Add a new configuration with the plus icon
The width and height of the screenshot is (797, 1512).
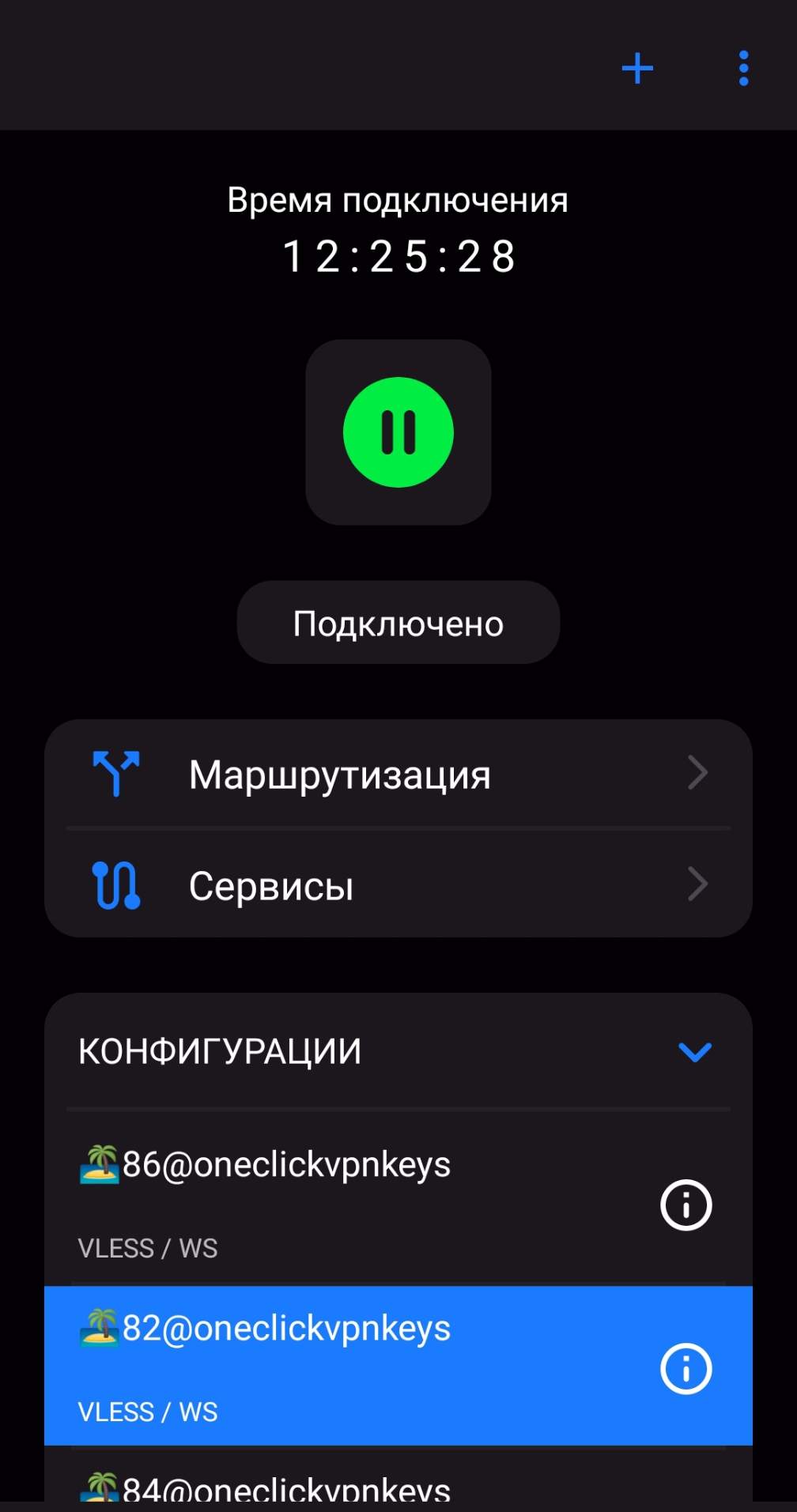pos(637,69)
